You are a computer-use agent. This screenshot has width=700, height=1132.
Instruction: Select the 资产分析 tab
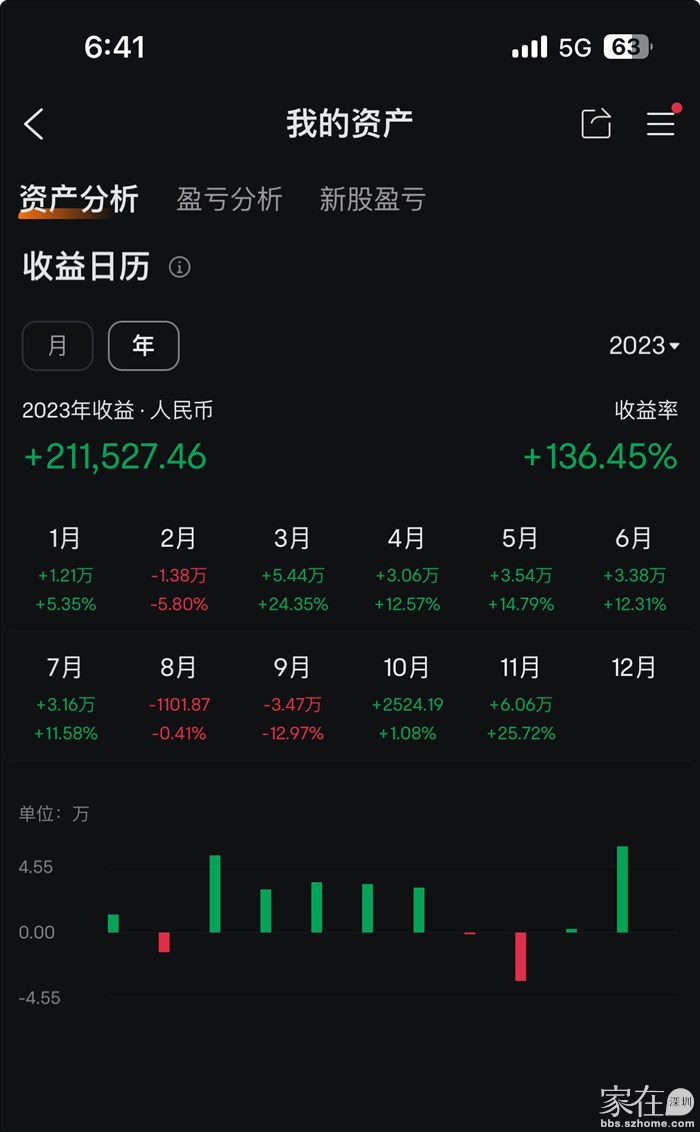tap(79, 199)
